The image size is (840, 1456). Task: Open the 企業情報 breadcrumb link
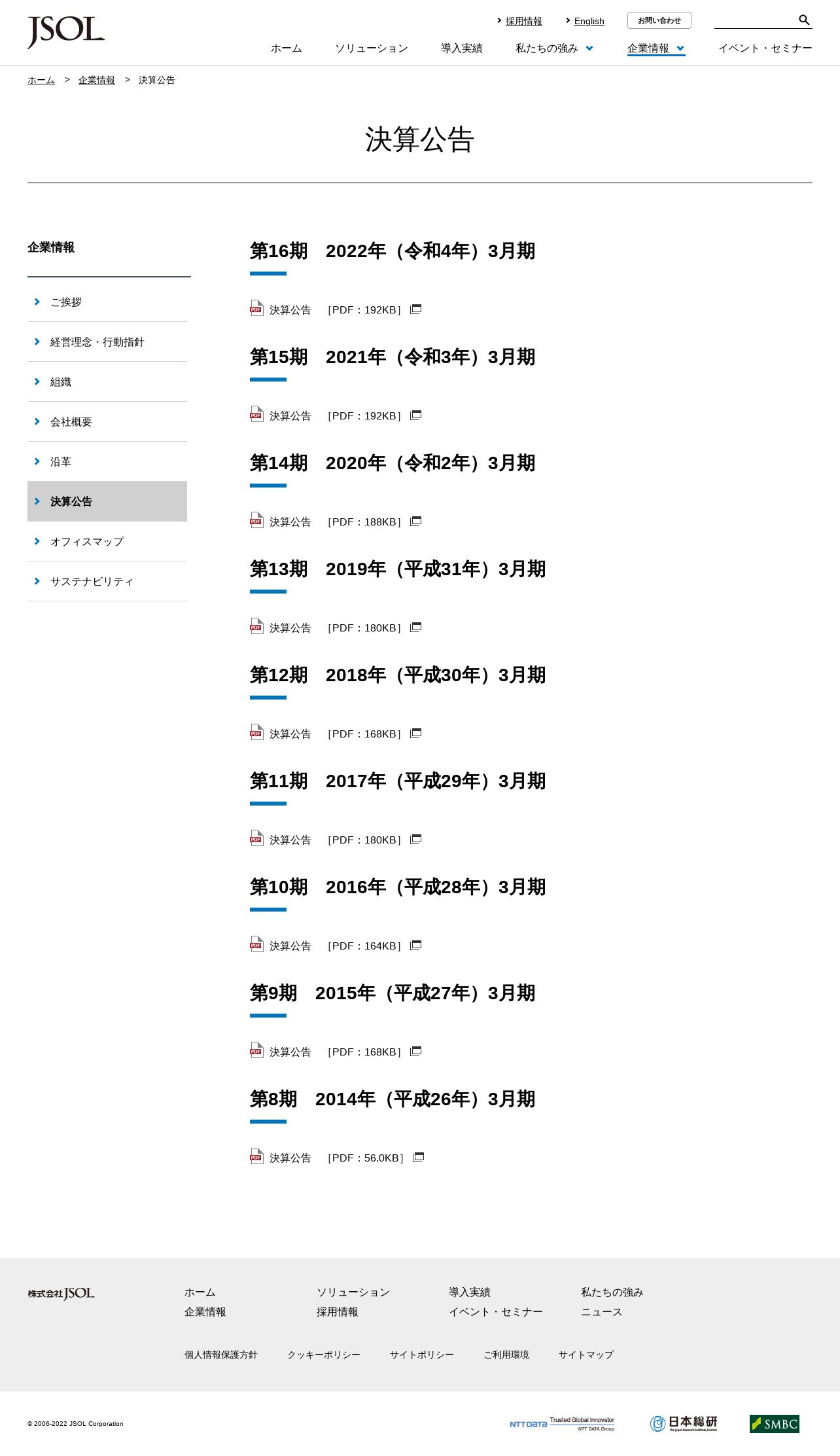97,80
